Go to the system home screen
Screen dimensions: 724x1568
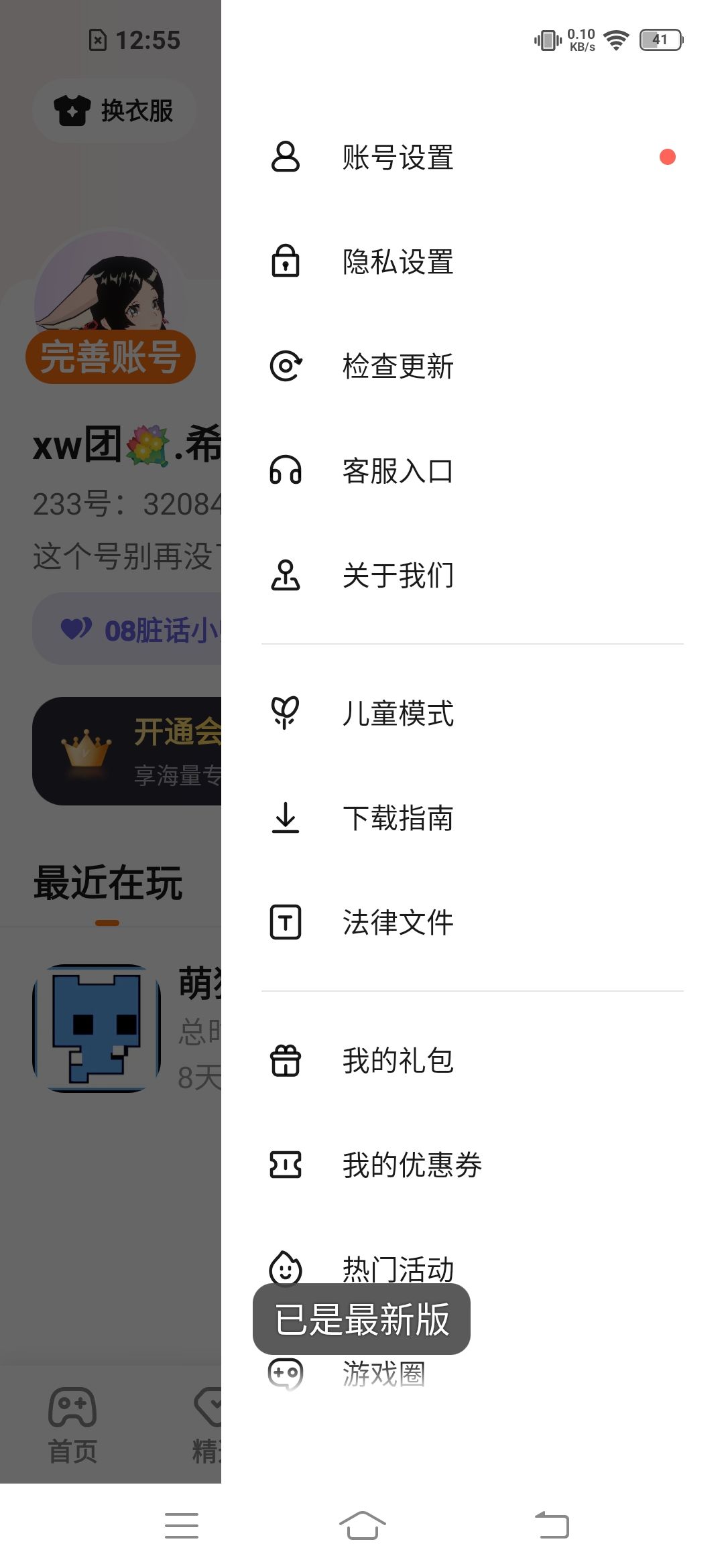(362, 1526)
